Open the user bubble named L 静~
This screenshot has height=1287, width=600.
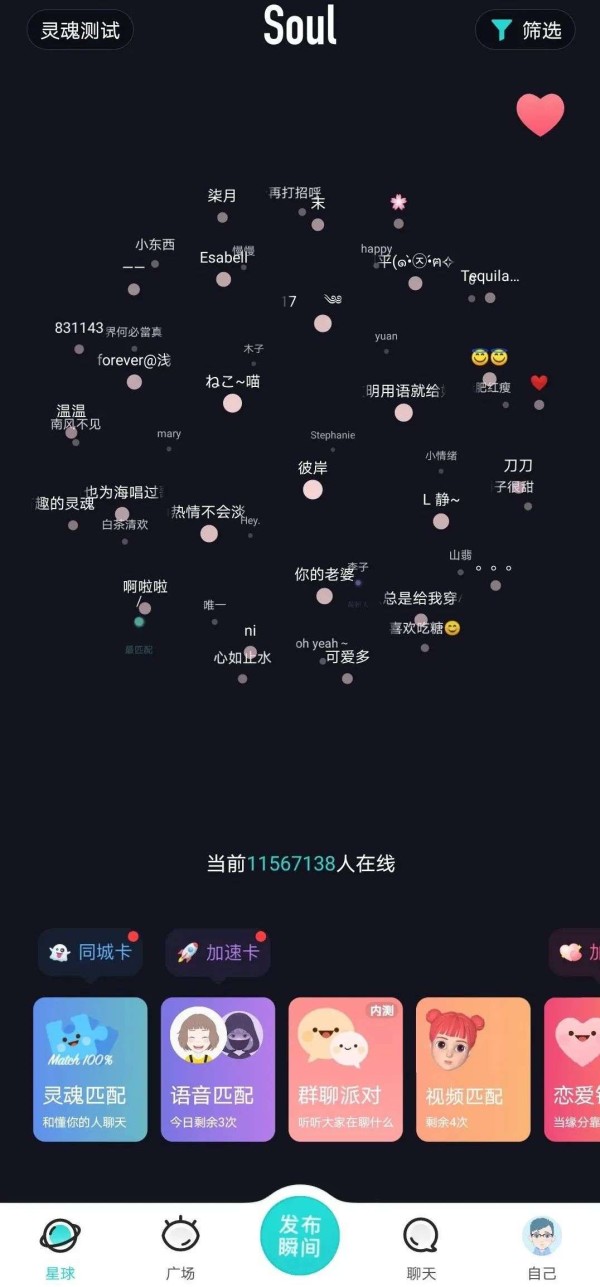(441, 510)
